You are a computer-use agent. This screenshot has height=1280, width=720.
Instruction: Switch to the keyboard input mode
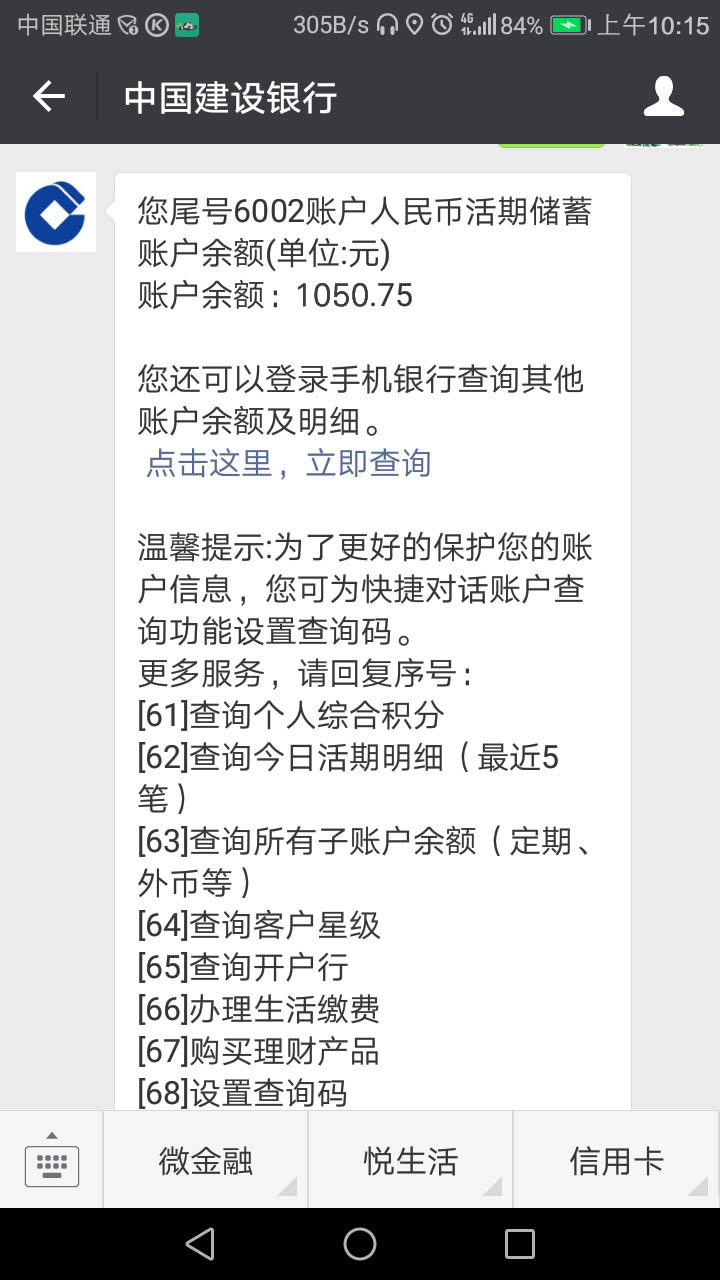[52, 1160]
